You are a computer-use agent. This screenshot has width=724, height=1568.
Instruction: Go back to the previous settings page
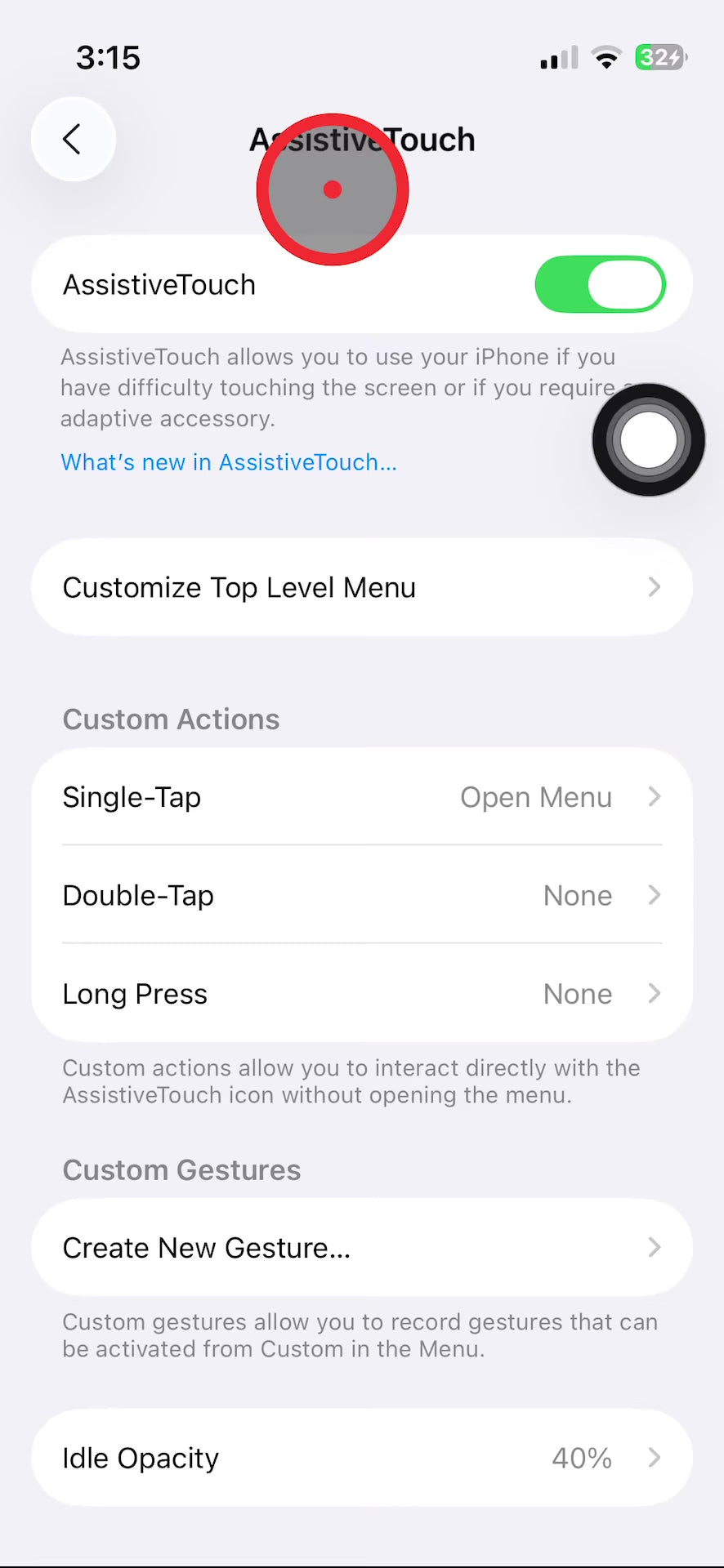click(x=73, y=139)
